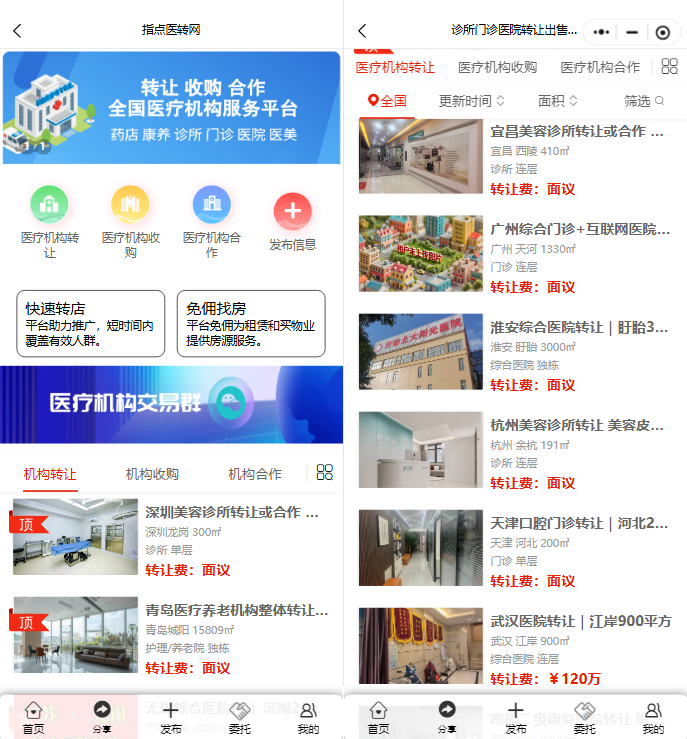
Task: Open the 全国 location filter
Action: 387,101
